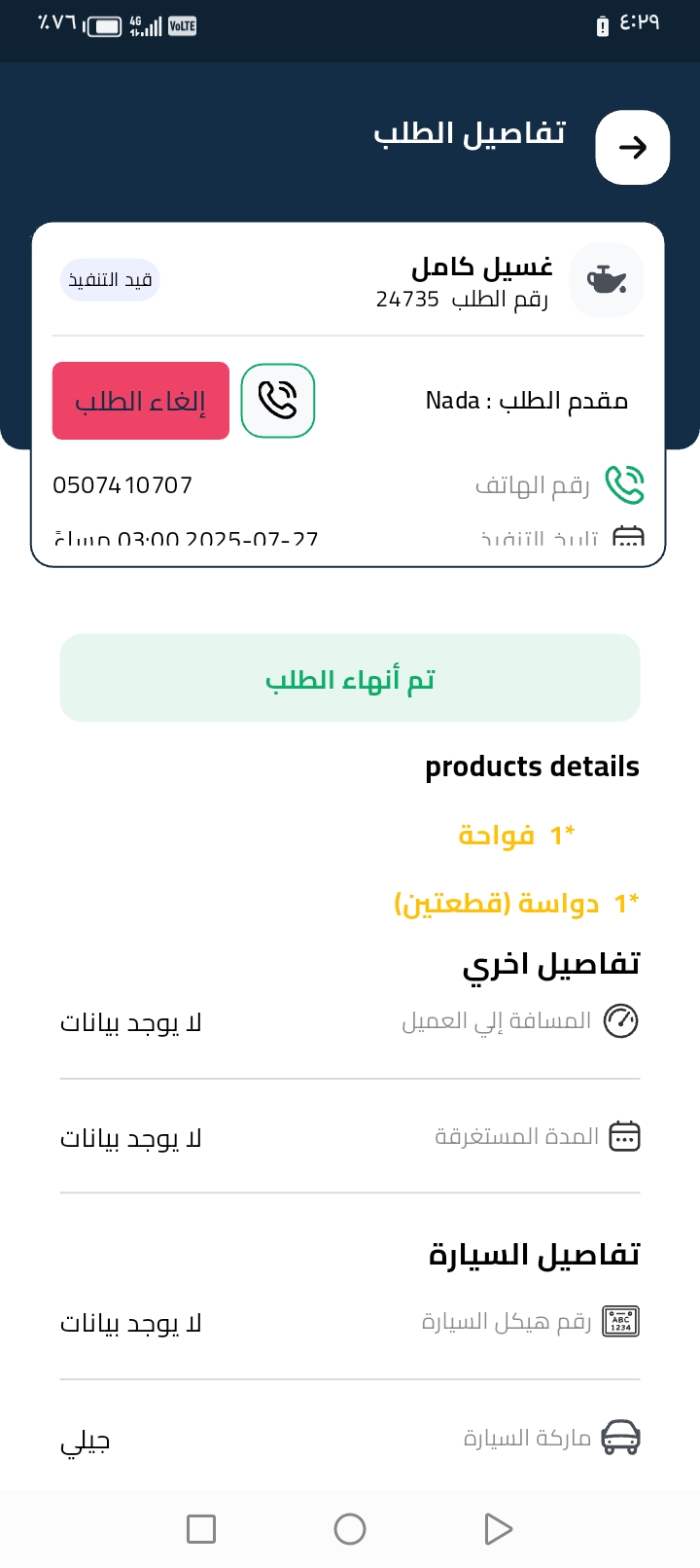
Task: Call the customer with the phone button
Action: coord(278,401)
